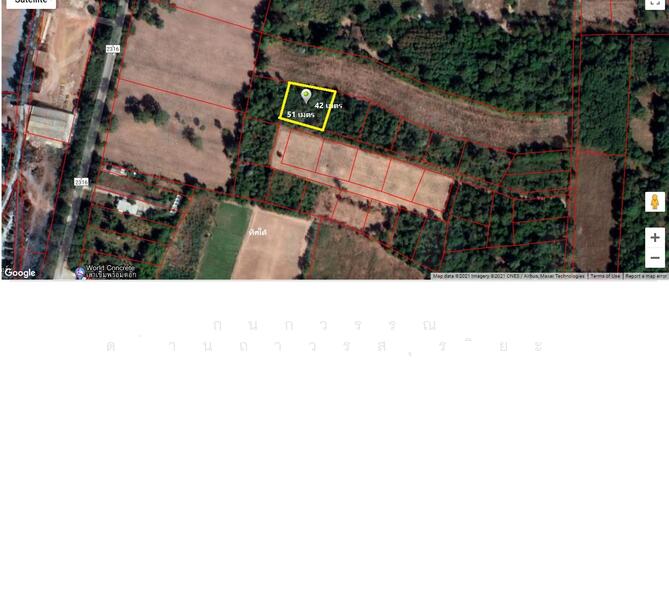The height and width of the screenshot is (600, 669).
Task: Open the World Concrete place marker
Action: 80,272
